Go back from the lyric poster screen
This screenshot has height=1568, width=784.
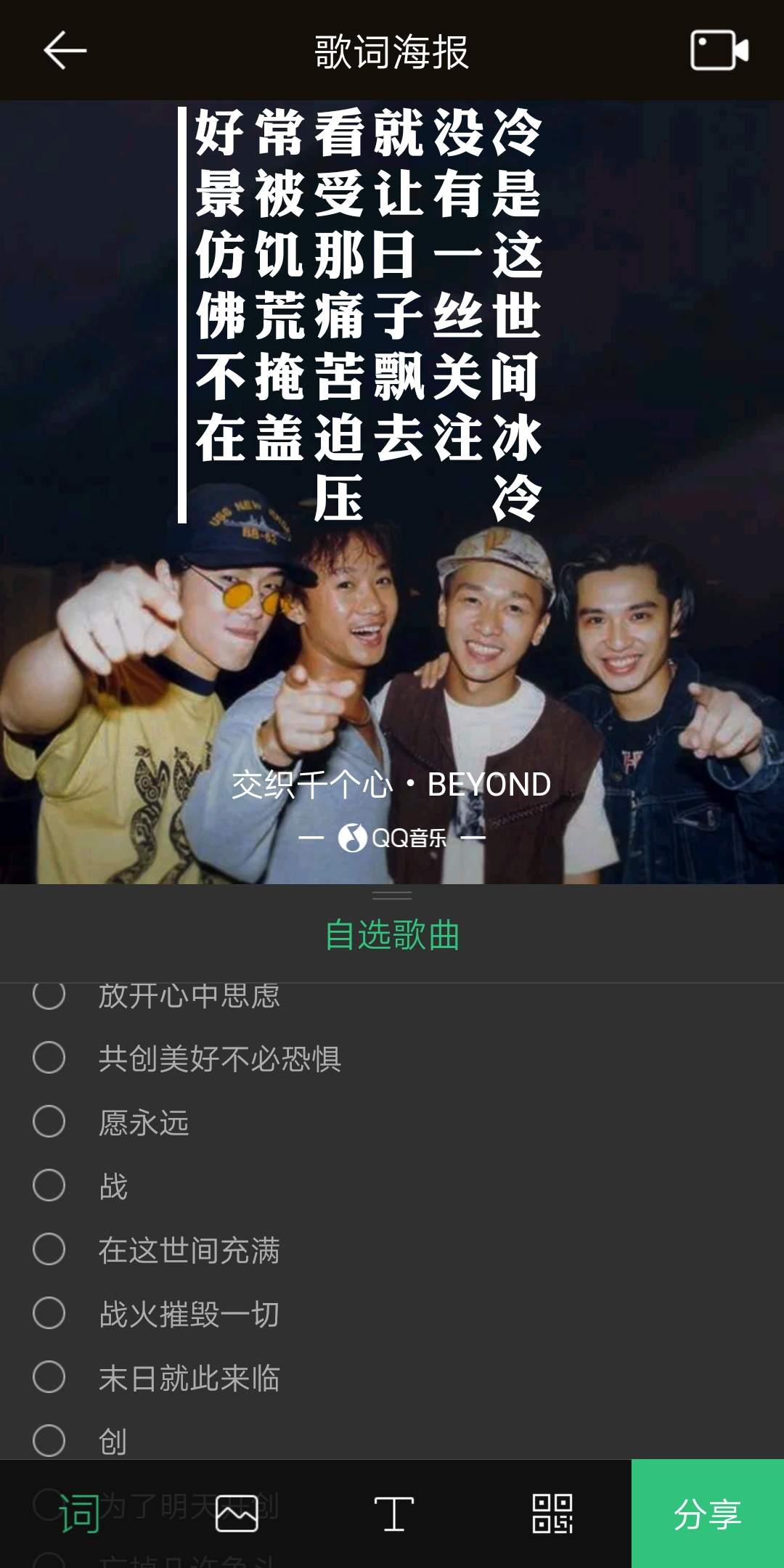tap(65, 50)
